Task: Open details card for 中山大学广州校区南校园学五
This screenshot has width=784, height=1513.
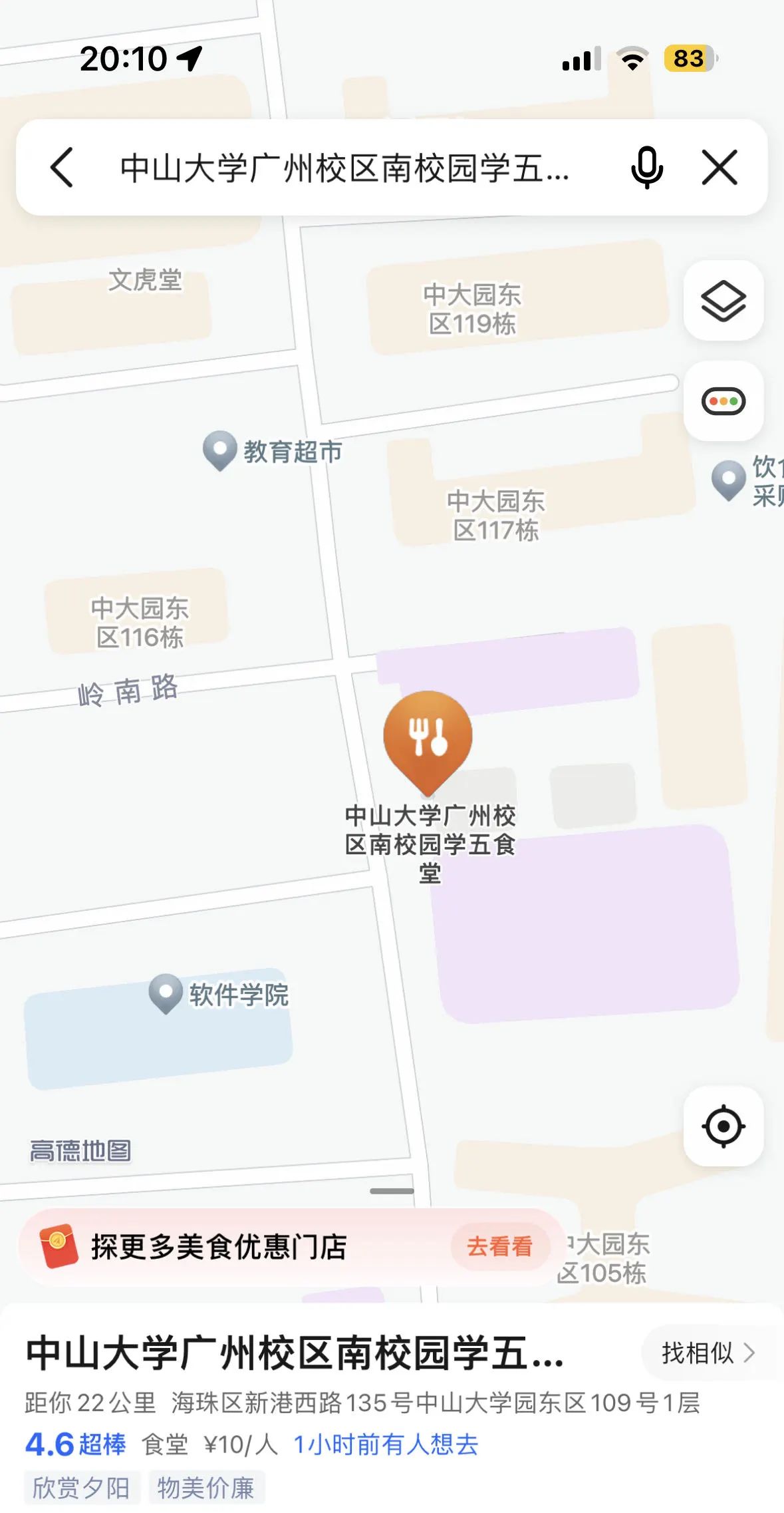Action: click(x=295, y=1353)
